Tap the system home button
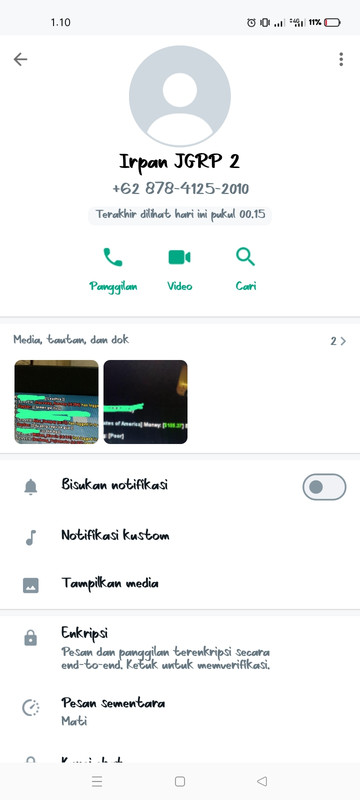The height and width of the screenshot is (800, 360). coord(180,781)
